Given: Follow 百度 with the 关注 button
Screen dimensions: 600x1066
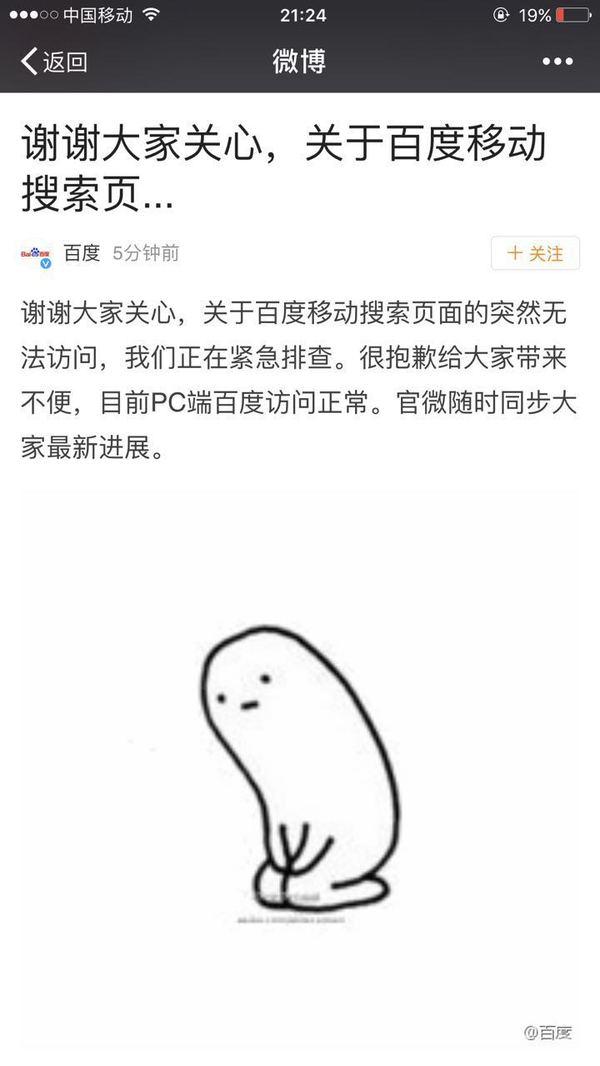Looking at the screenshot, I should (x=535, y=254).
